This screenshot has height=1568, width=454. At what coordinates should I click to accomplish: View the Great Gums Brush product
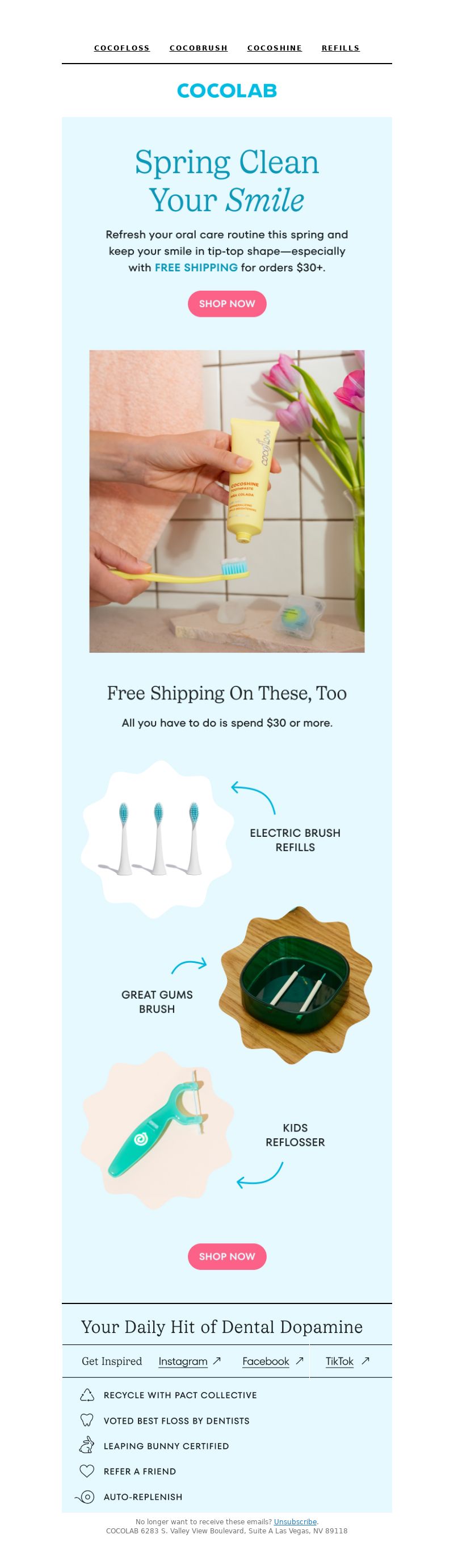pos(295,985)
